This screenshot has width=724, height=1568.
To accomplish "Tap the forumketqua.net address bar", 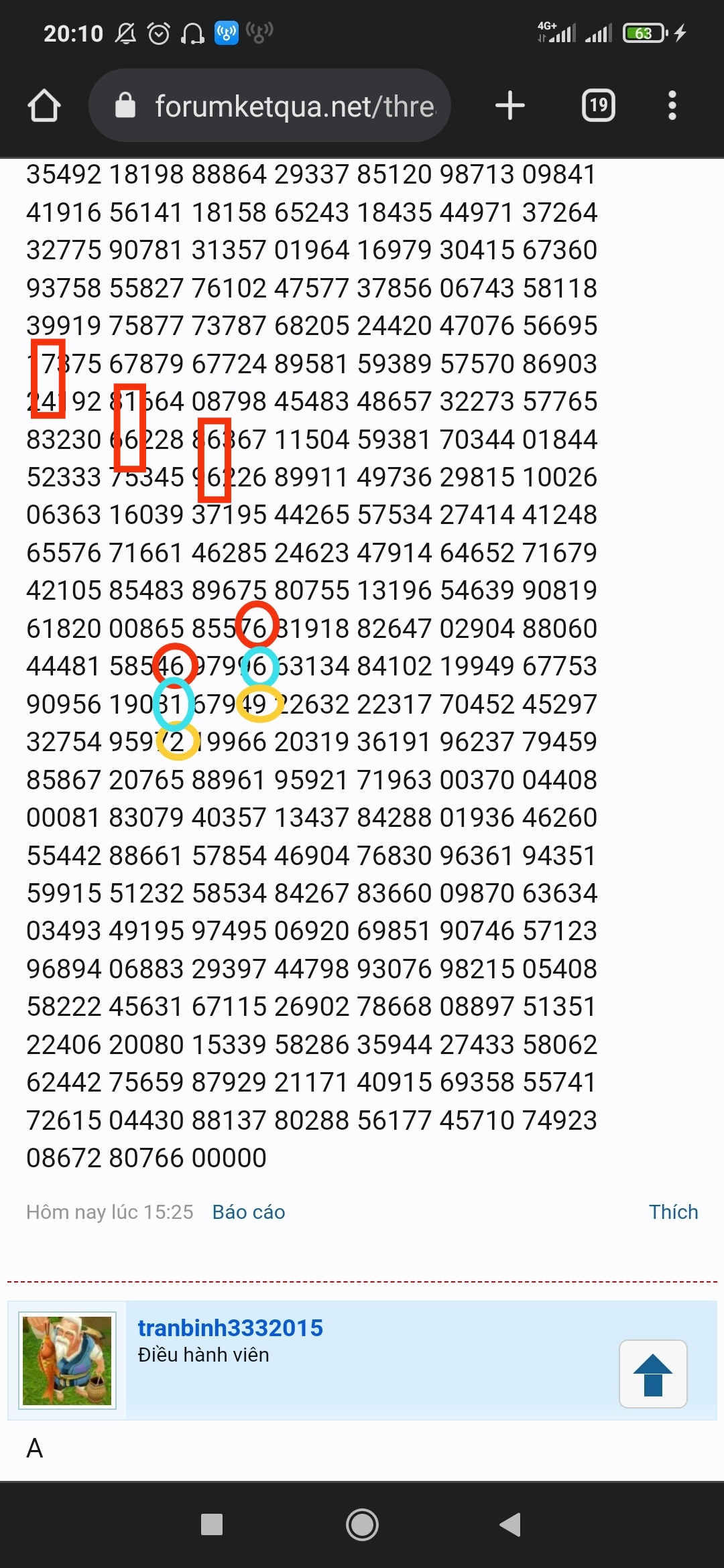I will [x=269, y=105].
